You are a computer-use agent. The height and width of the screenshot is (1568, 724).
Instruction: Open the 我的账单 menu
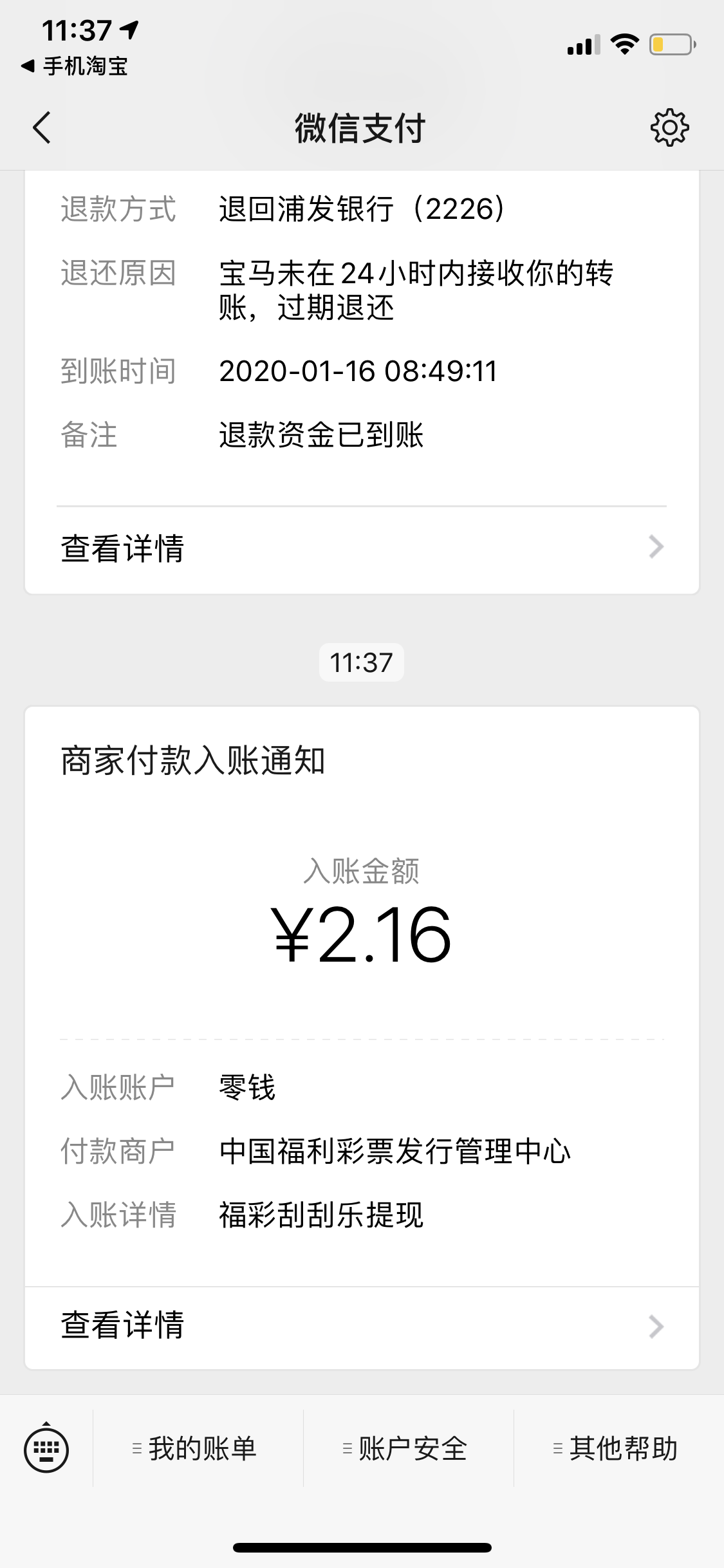pos(195,1449)
